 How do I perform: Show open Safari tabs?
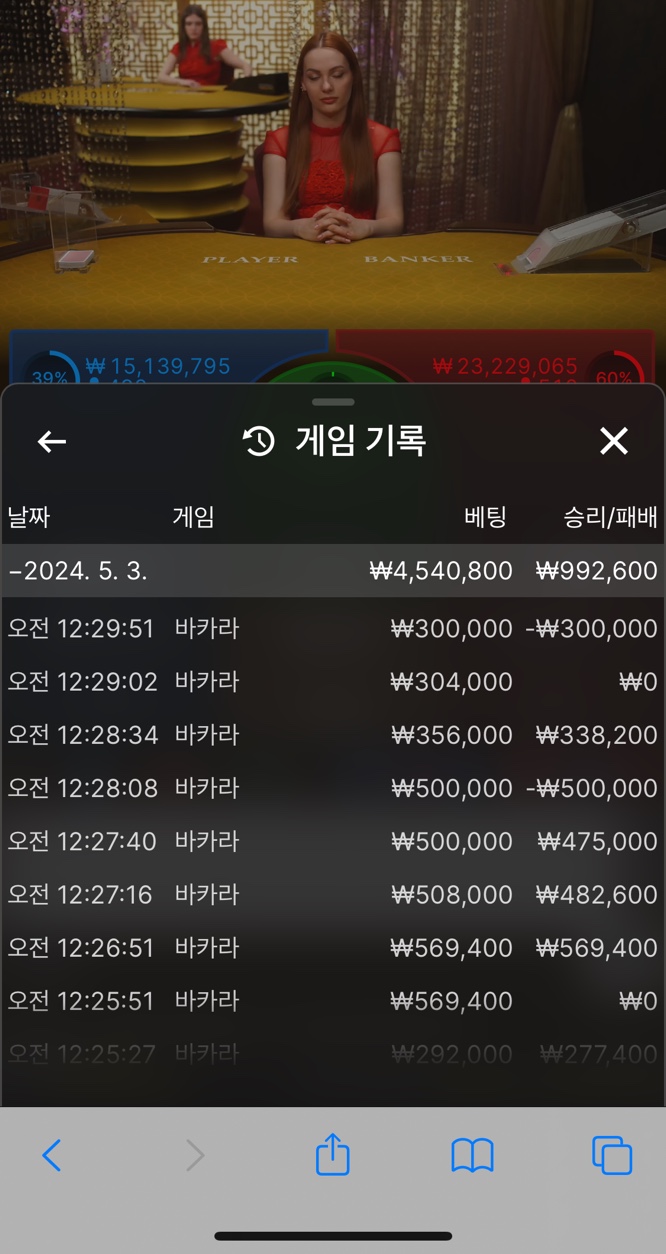pos(612,1155)
